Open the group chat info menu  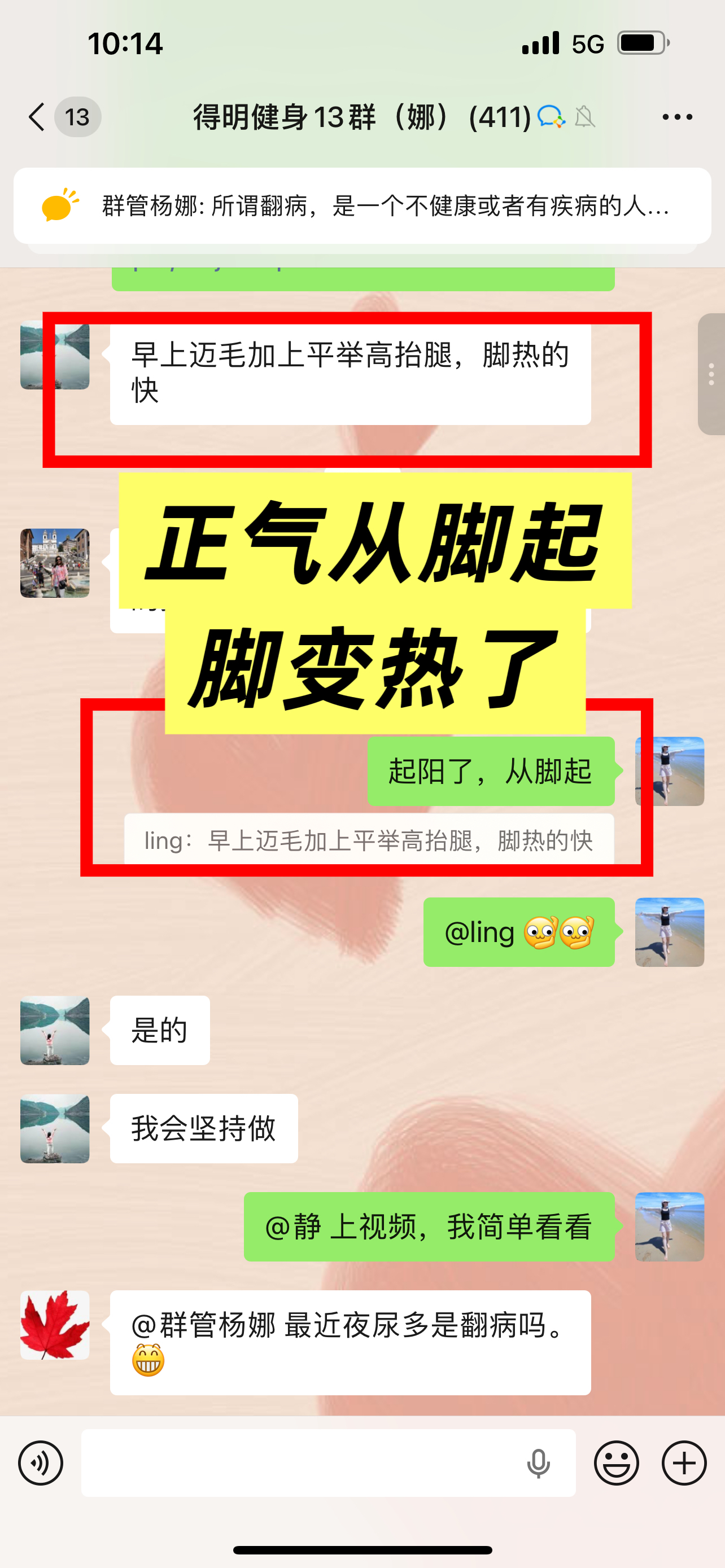coord(677,116)
